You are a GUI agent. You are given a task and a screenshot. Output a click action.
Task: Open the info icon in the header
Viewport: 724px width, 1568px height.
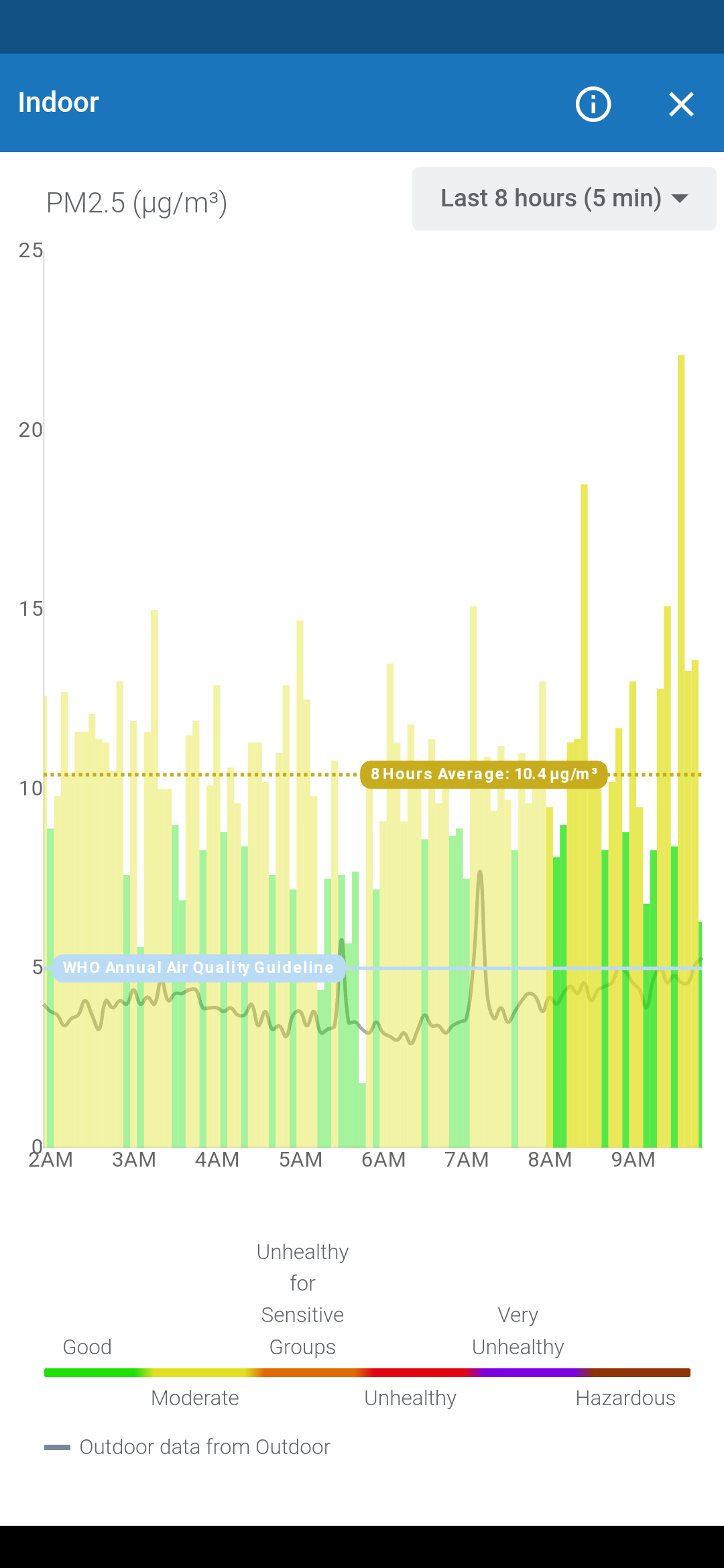593,104
